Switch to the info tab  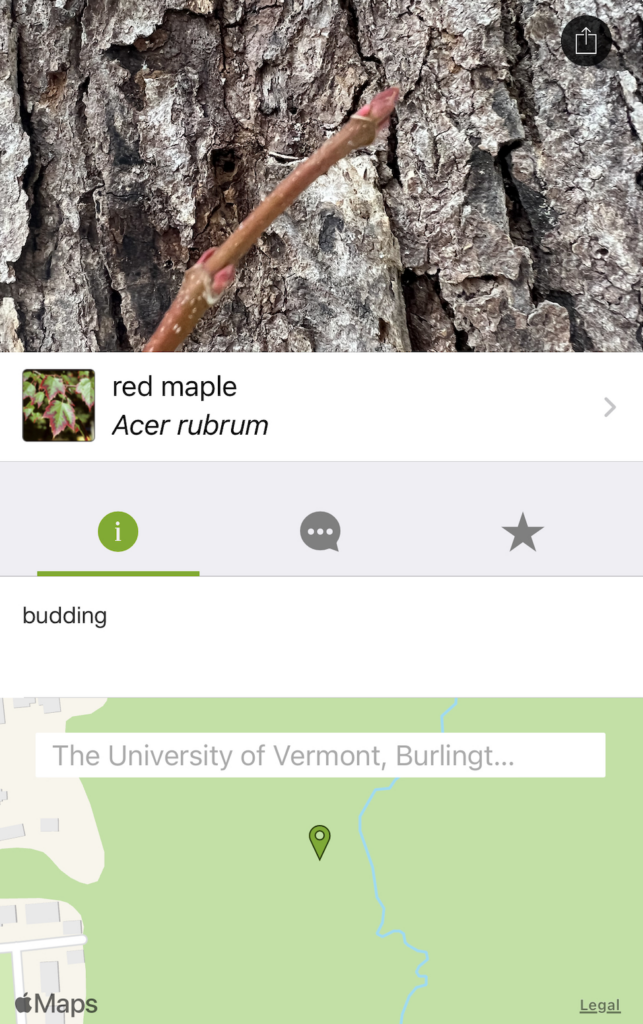(x=118, y=532)
